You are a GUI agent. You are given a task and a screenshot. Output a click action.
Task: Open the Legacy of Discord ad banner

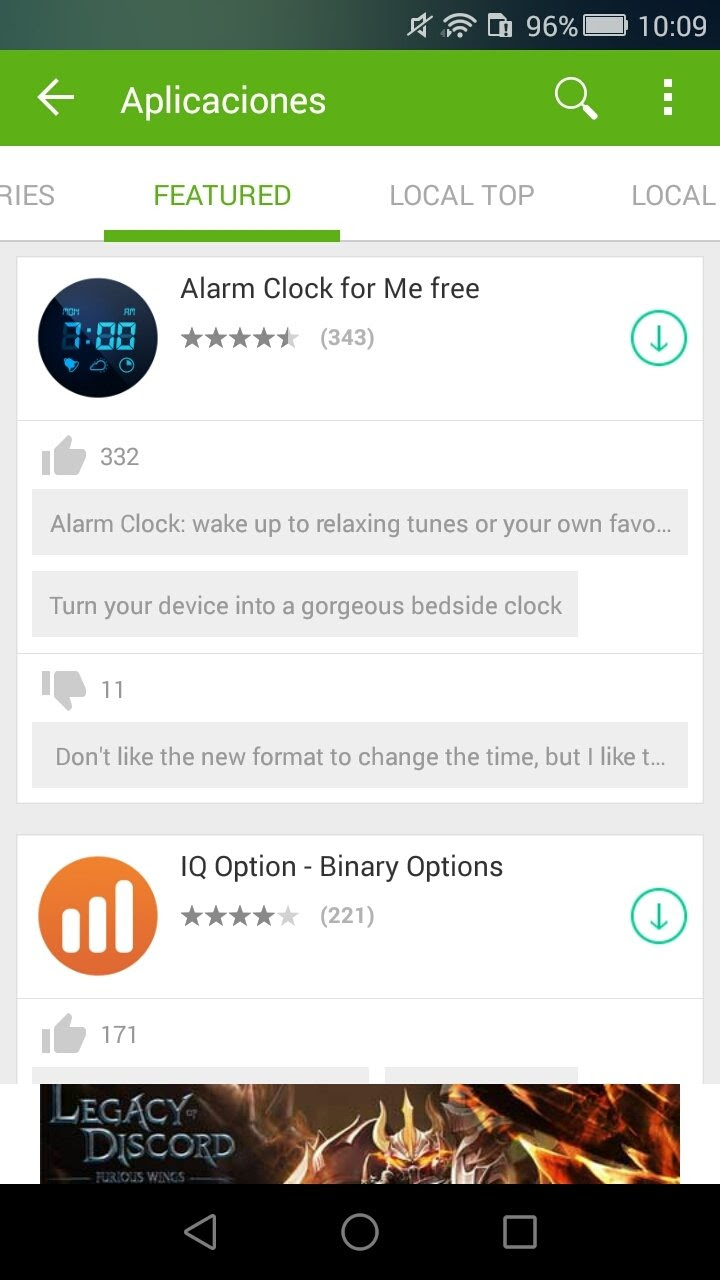pos(360,1134)
